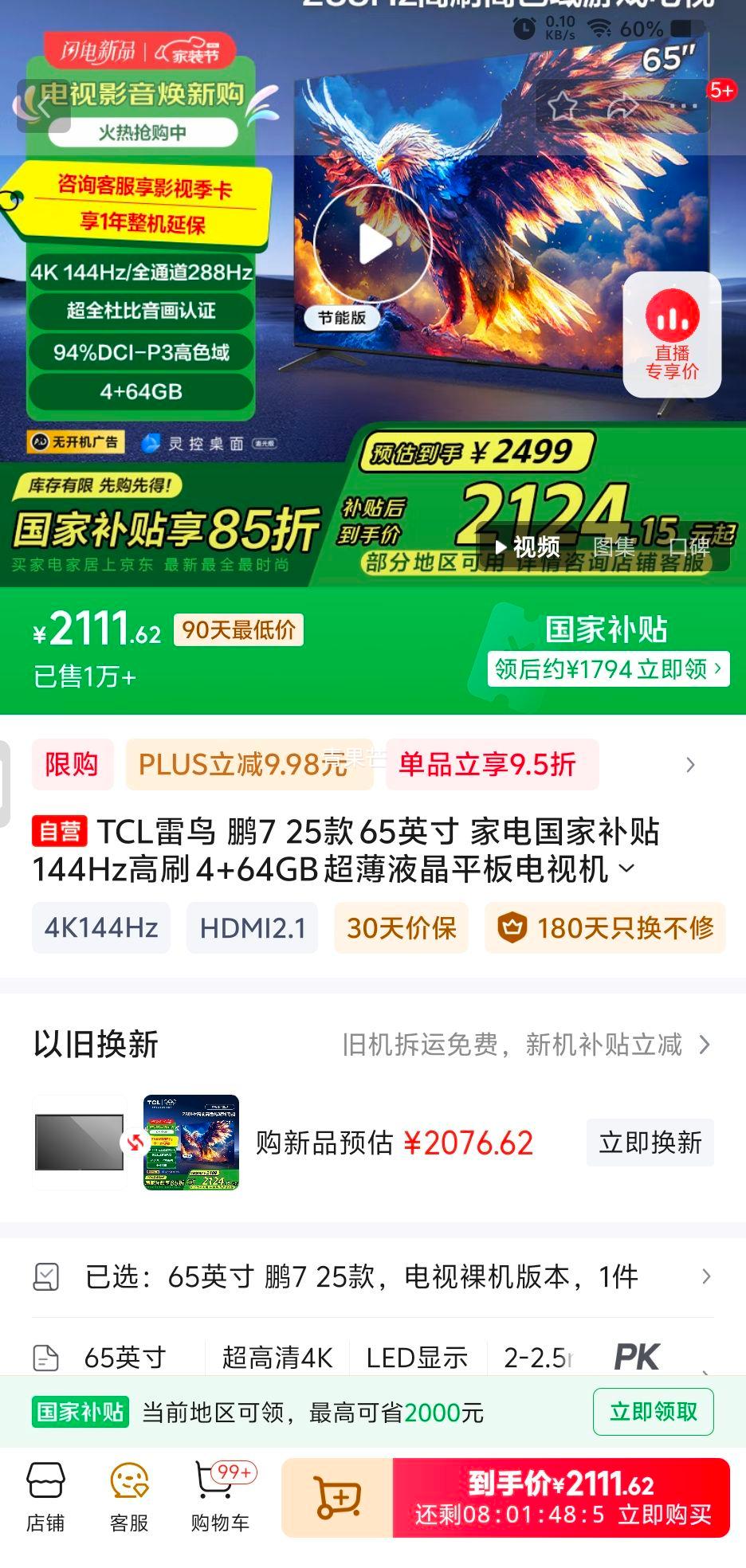Play the product video
The height and width of the screenshot is (1568, 746).
(375, 245)
